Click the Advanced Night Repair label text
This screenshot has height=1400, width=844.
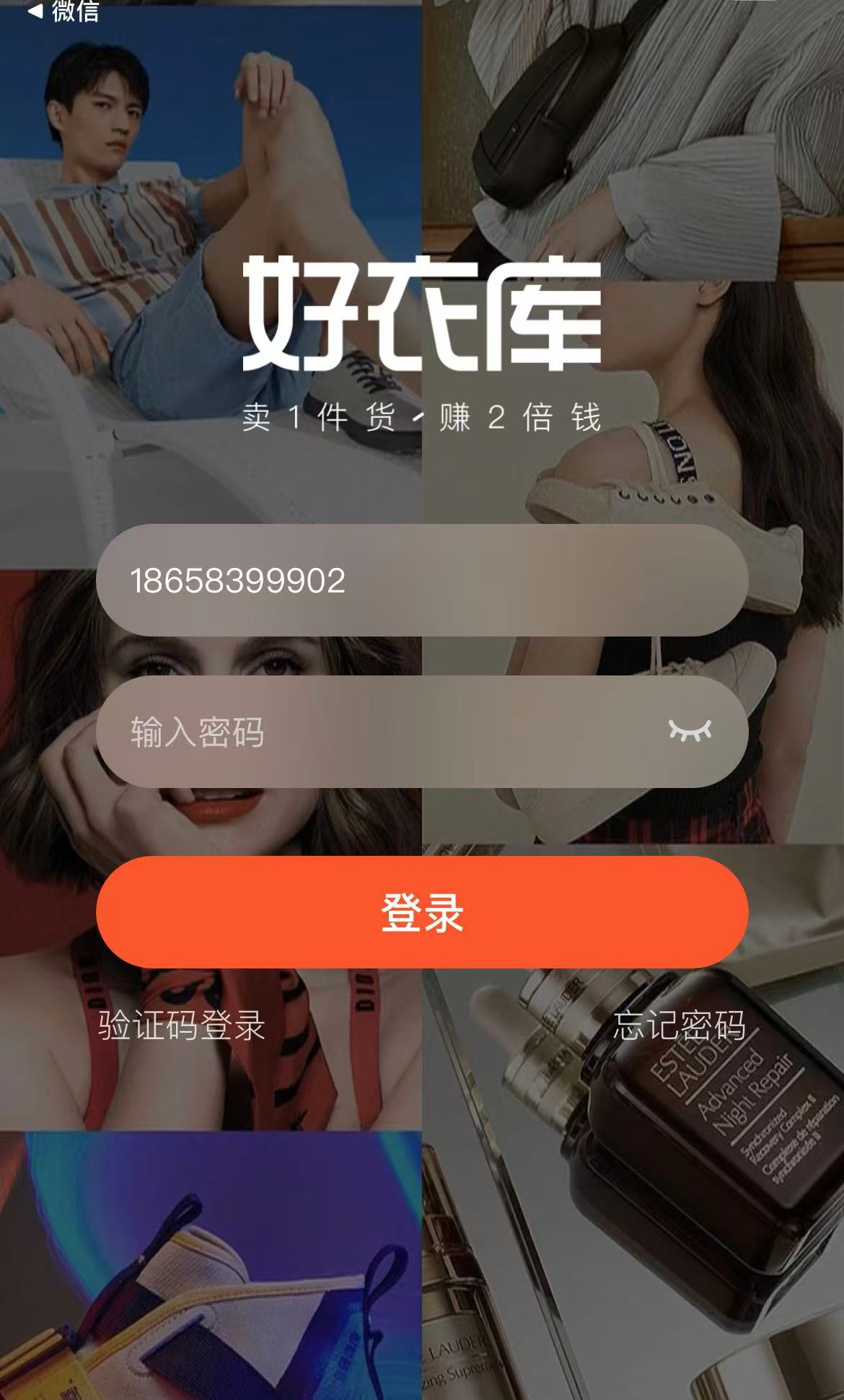click(747, 1090)
